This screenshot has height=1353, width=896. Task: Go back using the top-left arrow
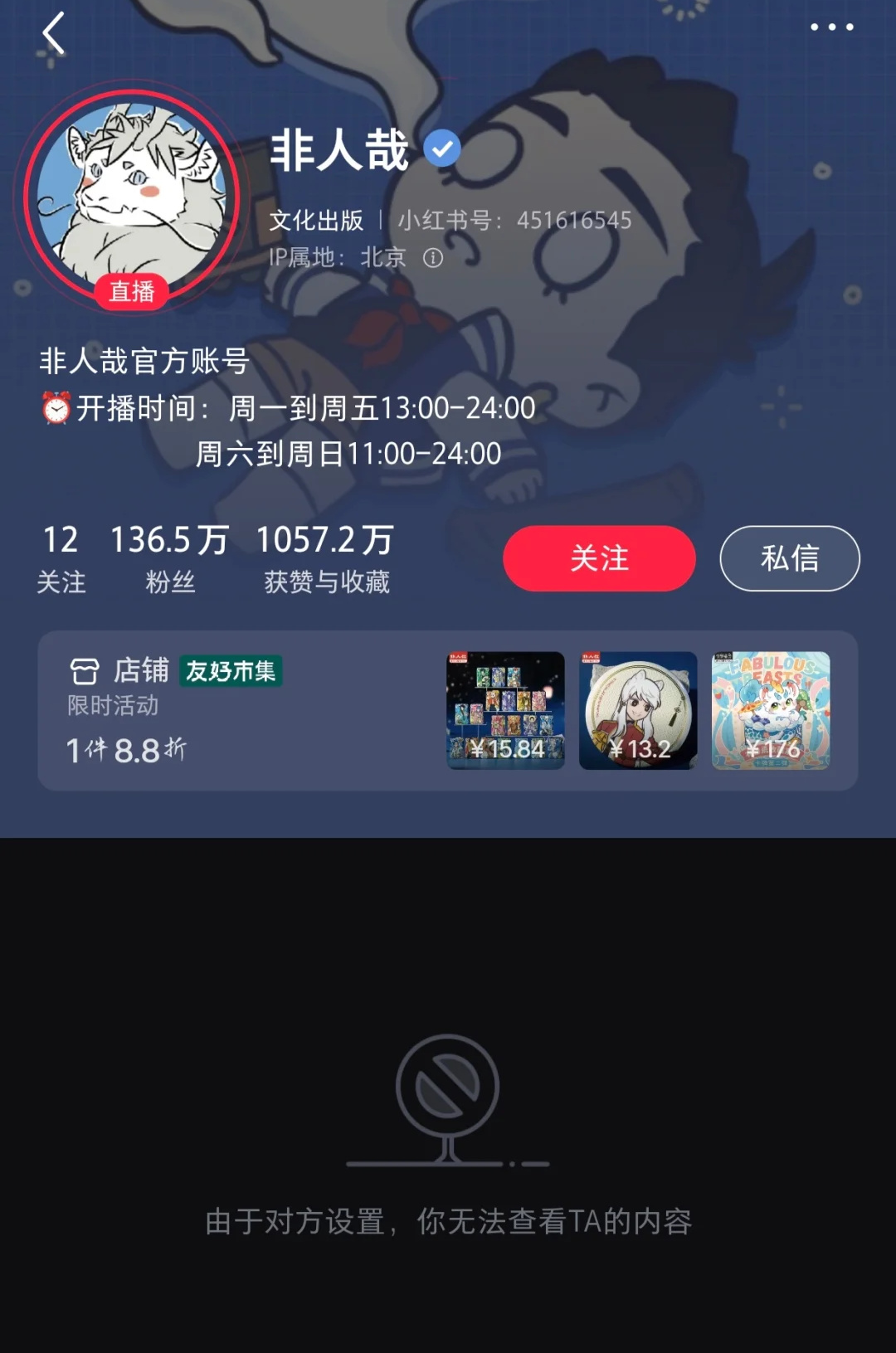(54, 34)
